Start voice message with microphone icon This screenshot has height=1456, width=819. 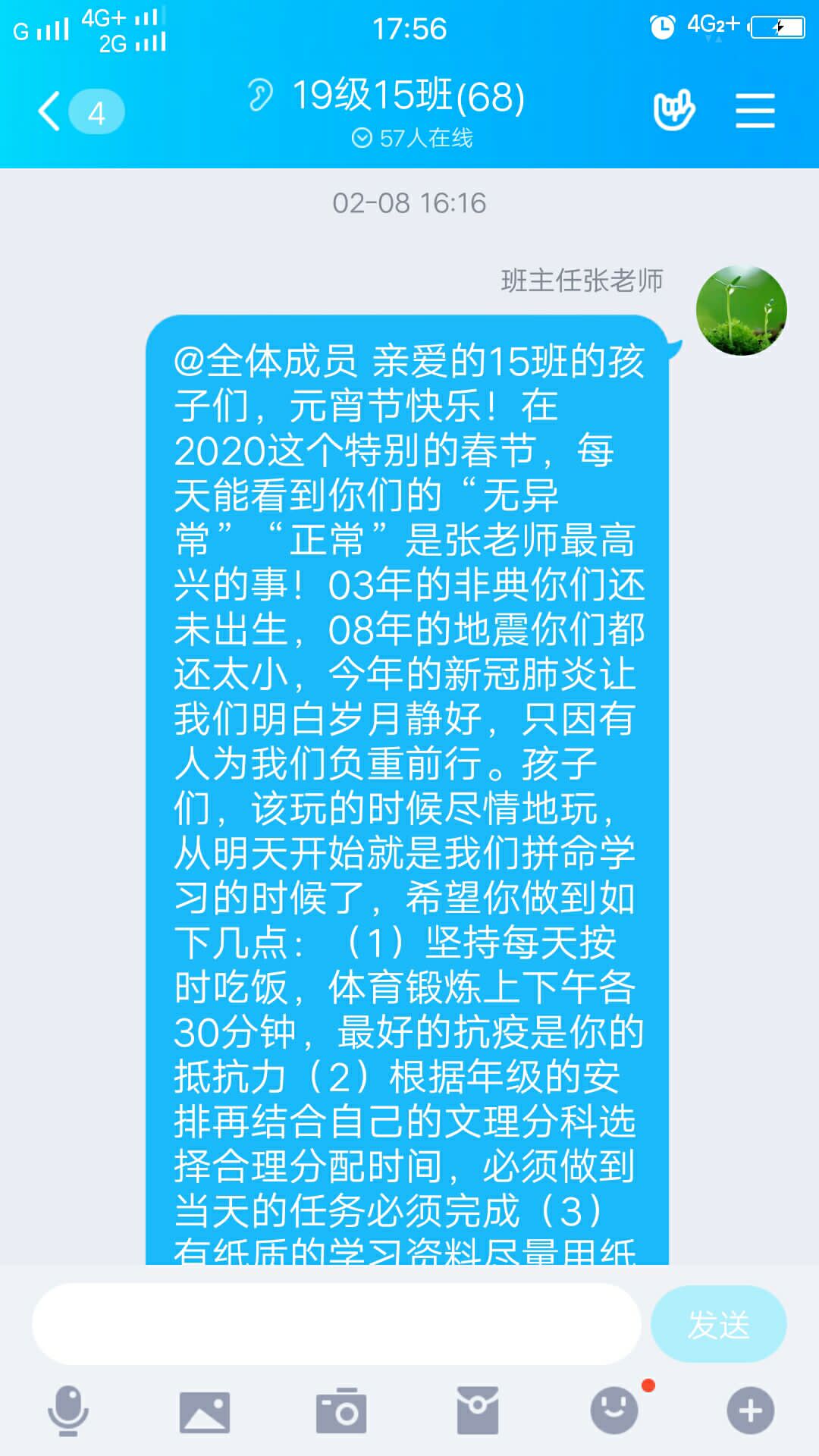coord(68,1411)
